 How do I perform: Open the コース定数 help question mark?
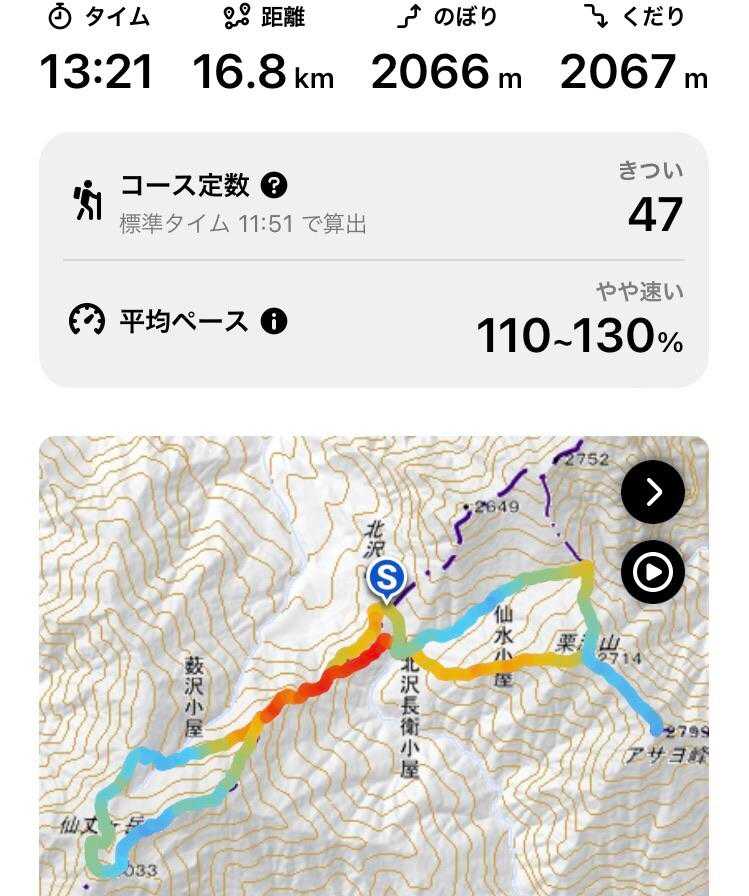[x=274, y=185]
